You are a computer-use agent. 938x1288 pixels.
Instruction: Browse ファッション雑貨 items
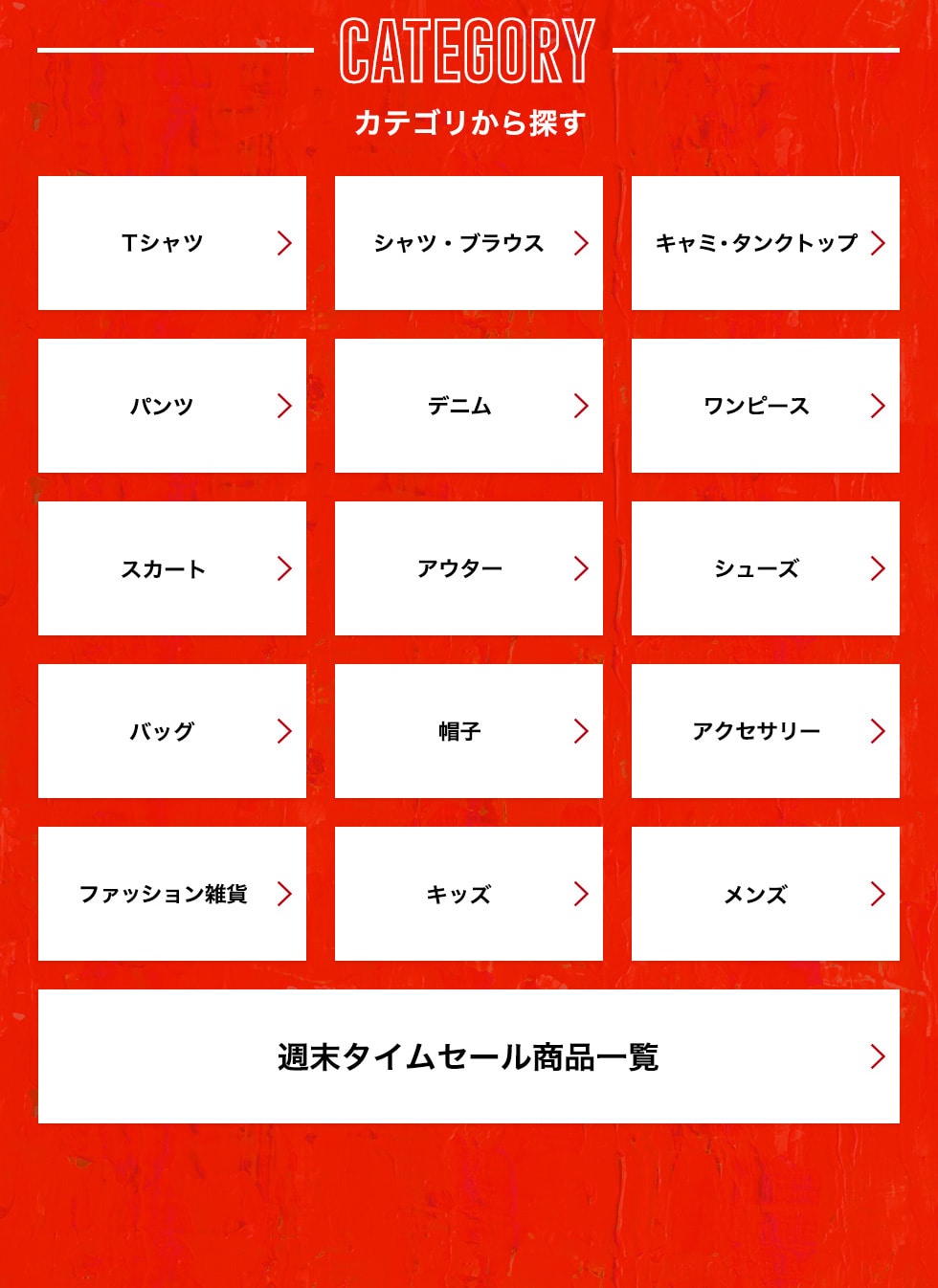click(172, 894)
